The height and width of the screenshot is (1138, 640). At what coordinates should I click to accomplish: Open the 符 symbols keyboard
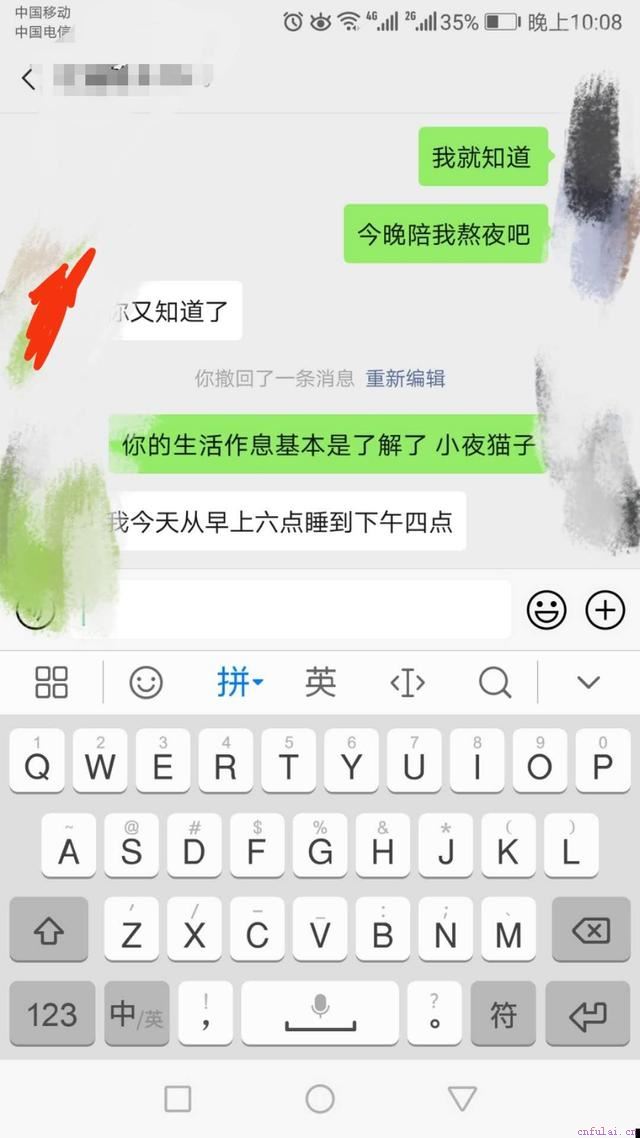coord(503,1015)
